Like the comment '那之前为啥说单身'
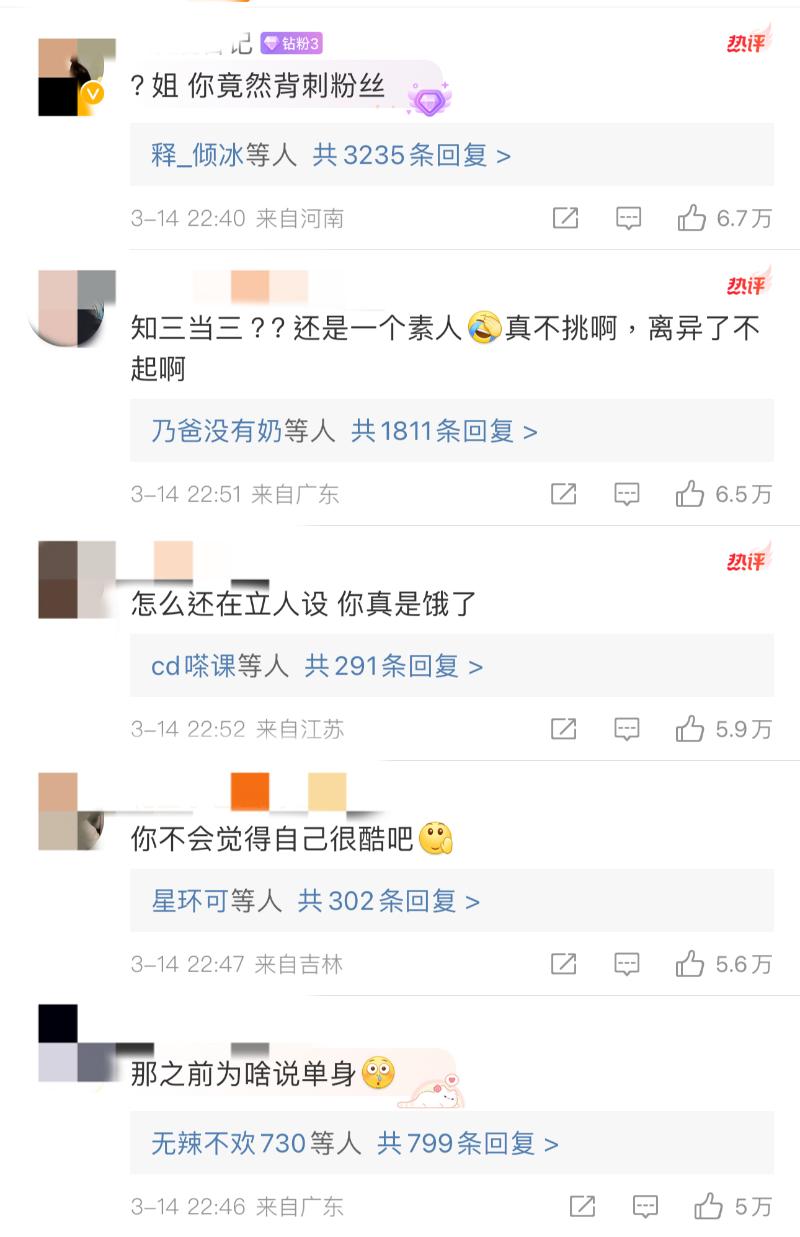This screenshot has width=800, height=1237. coord(709,1206)
